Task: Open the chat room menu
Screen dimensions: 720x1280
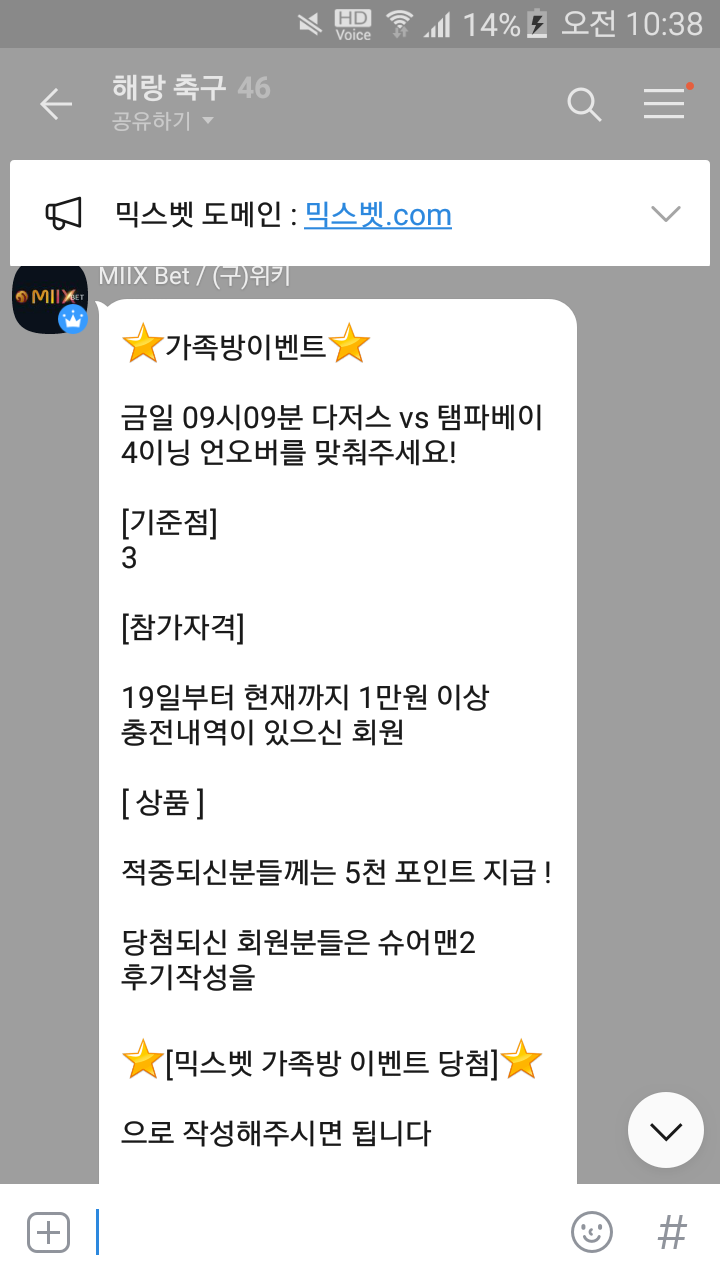Action: pyautogui.click(x=664, y=104)
